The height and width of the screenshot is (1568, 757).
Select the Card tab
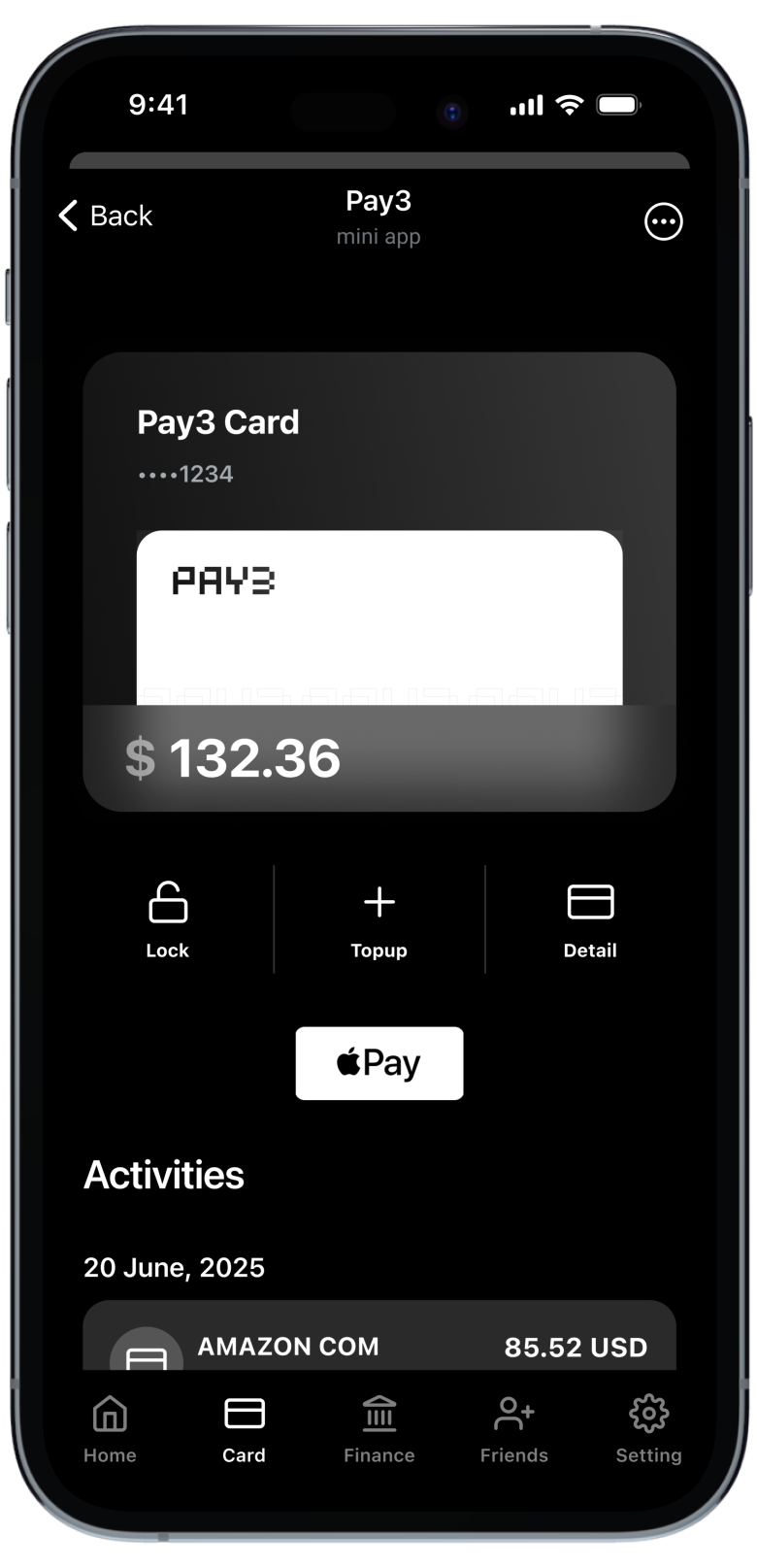point(244,1428)
